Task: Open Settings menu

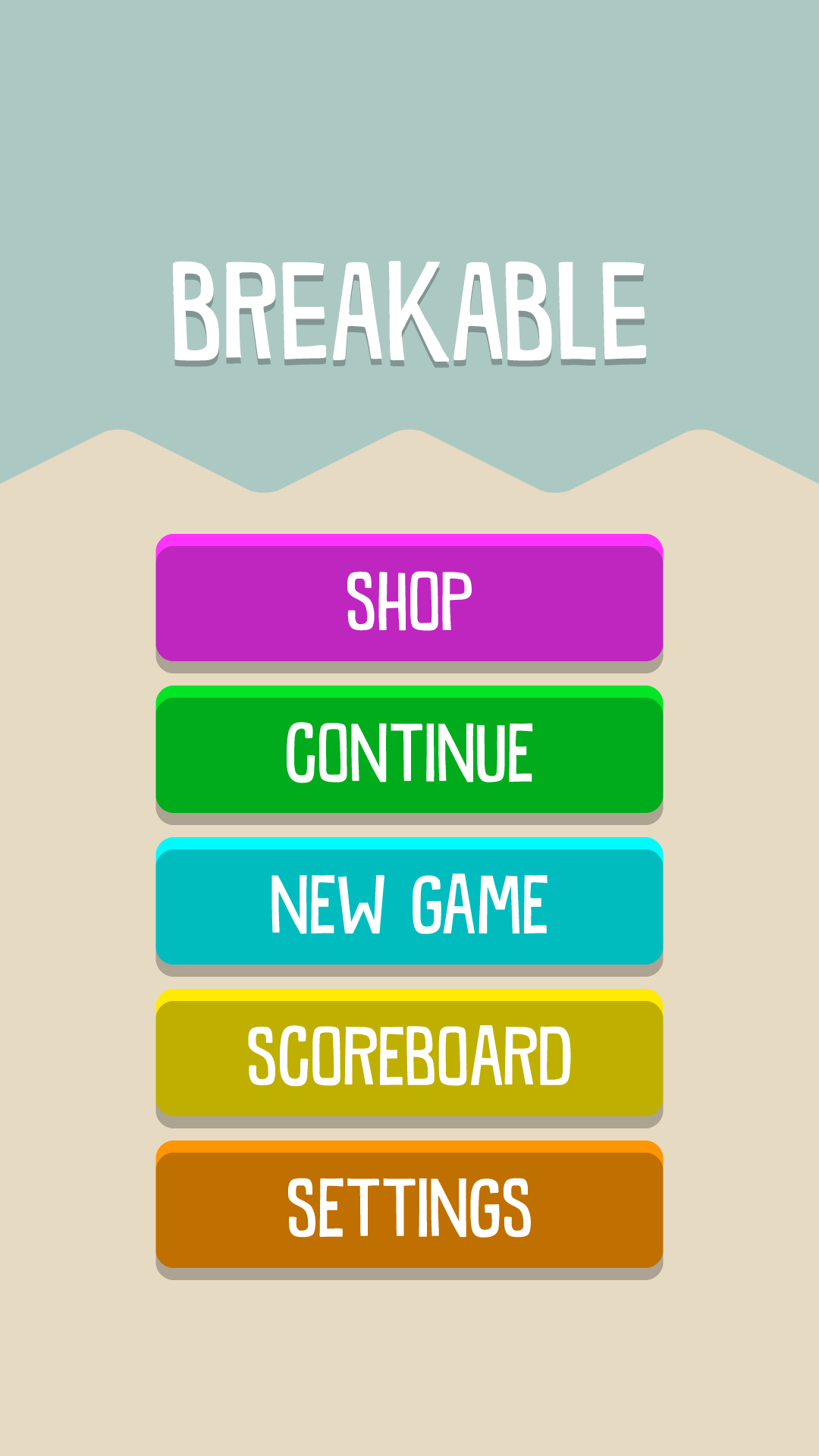Action: tap(409, 1207)
